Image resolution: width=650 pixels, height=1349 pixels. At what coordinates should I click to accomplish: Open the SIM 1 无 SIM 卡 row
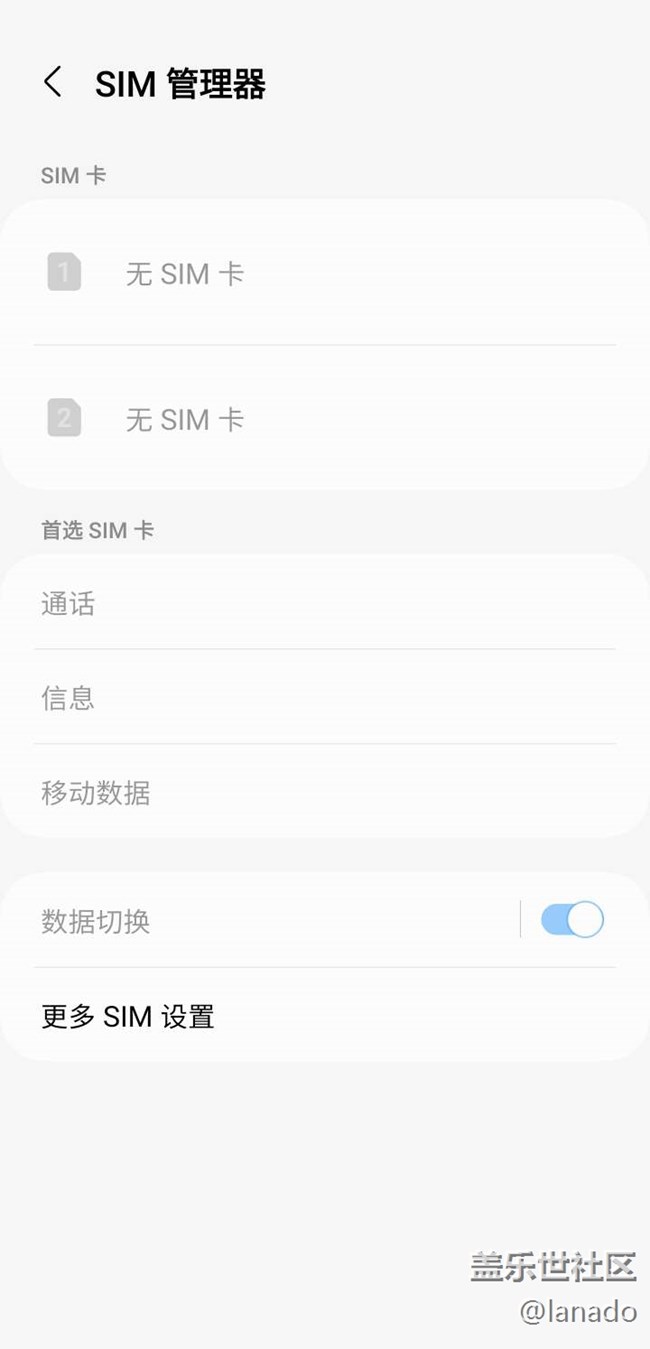(325, 272)
